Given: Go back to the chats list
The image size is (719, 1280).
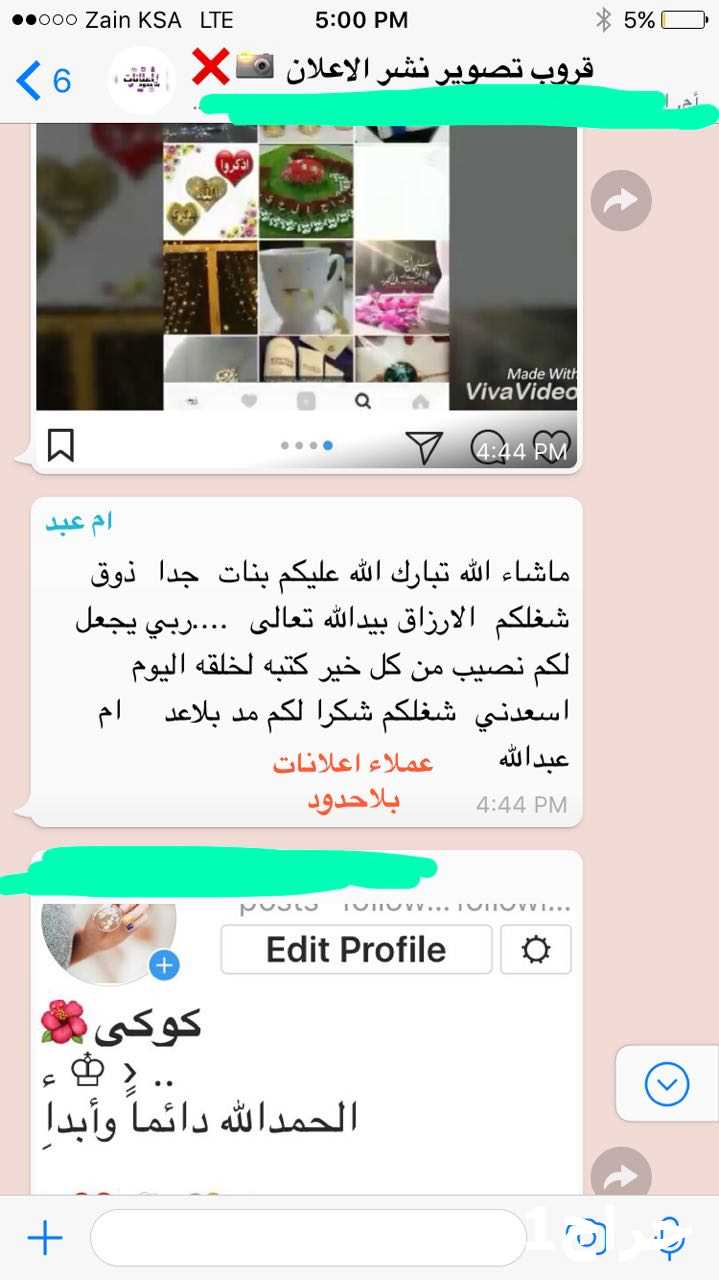Looking at the screenshot, I should [x=44, y=80].
